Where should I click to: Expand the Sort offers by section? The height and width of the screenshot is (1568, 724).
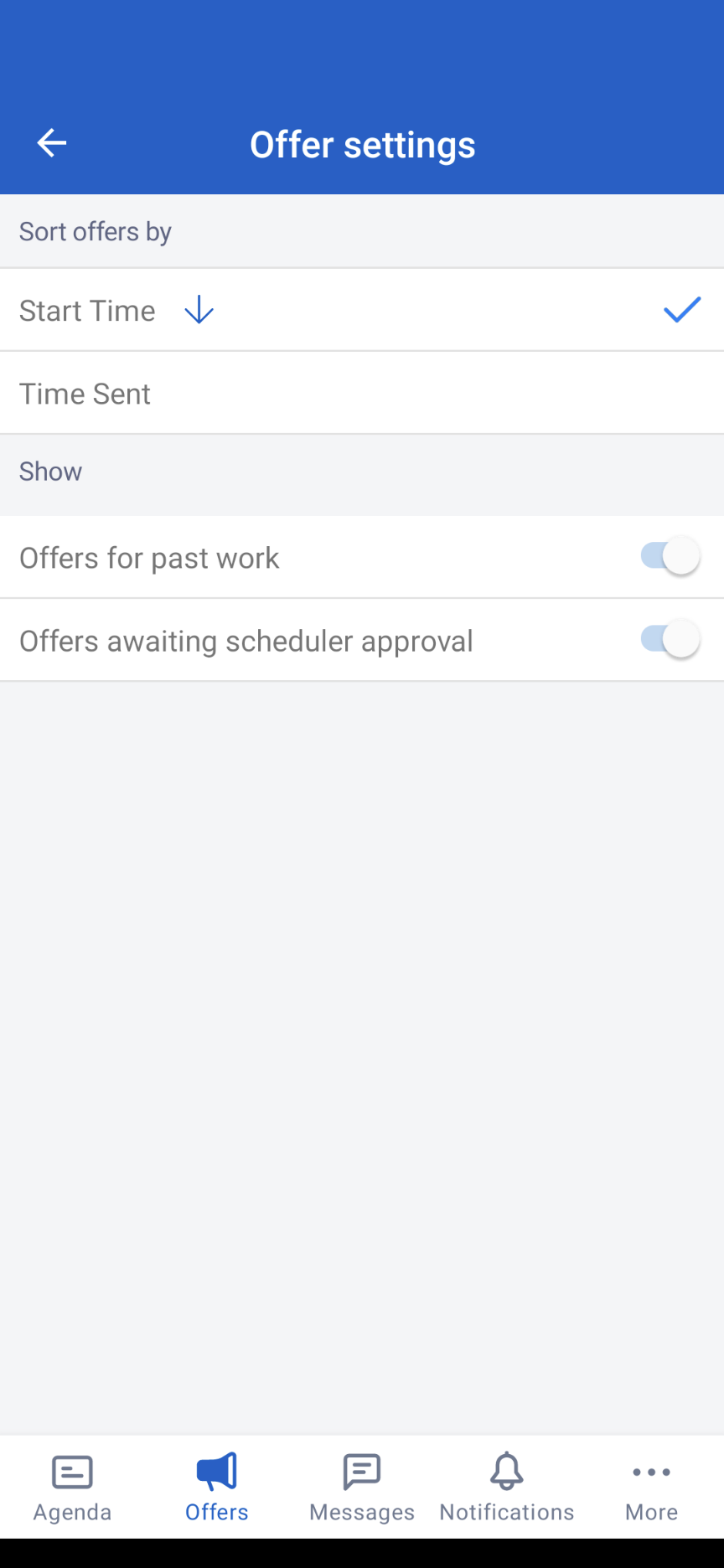pos(95,231)
